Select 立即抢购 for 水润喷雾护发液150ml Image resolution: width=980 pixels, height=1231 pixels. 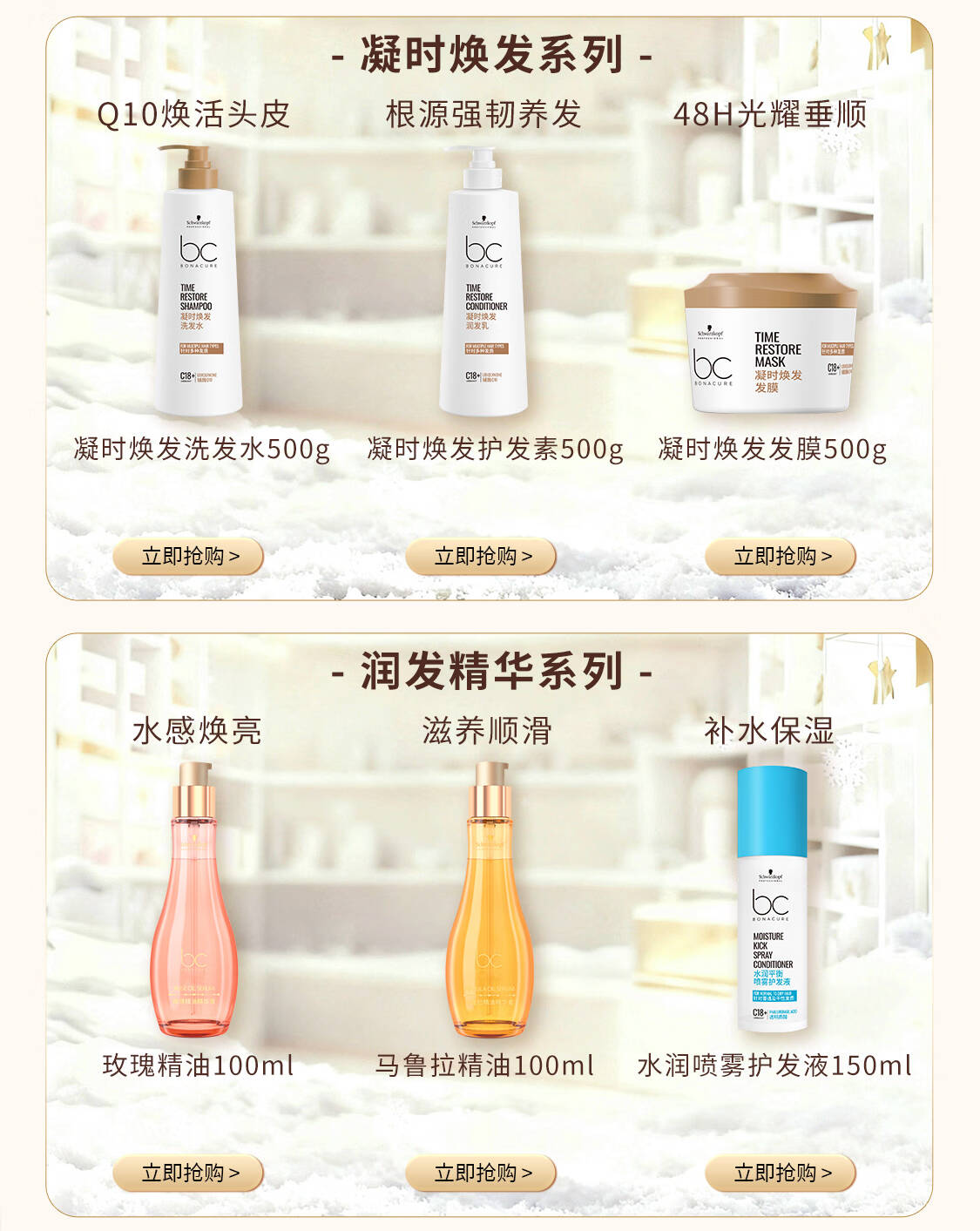click(x=781, y=1174)
